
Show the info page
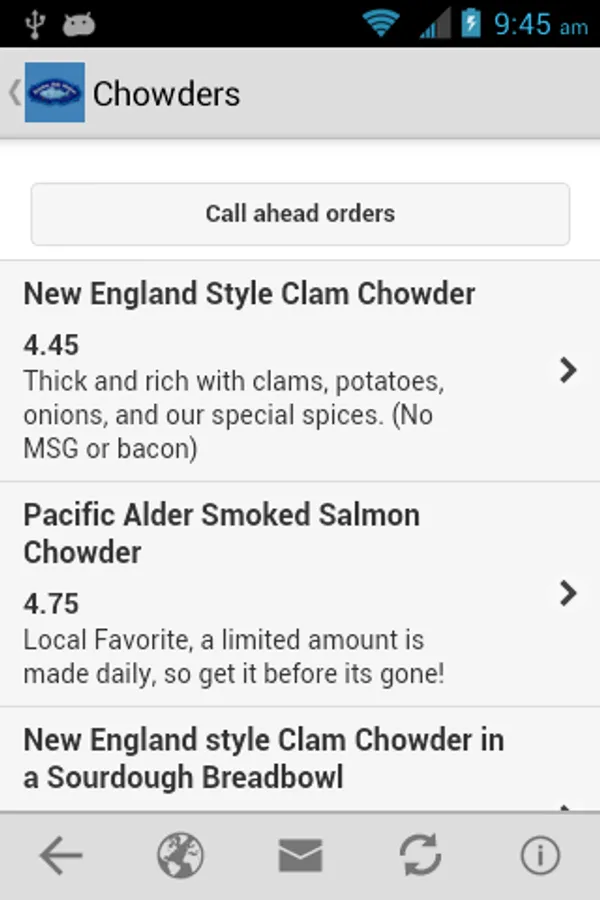pos(540,856)
